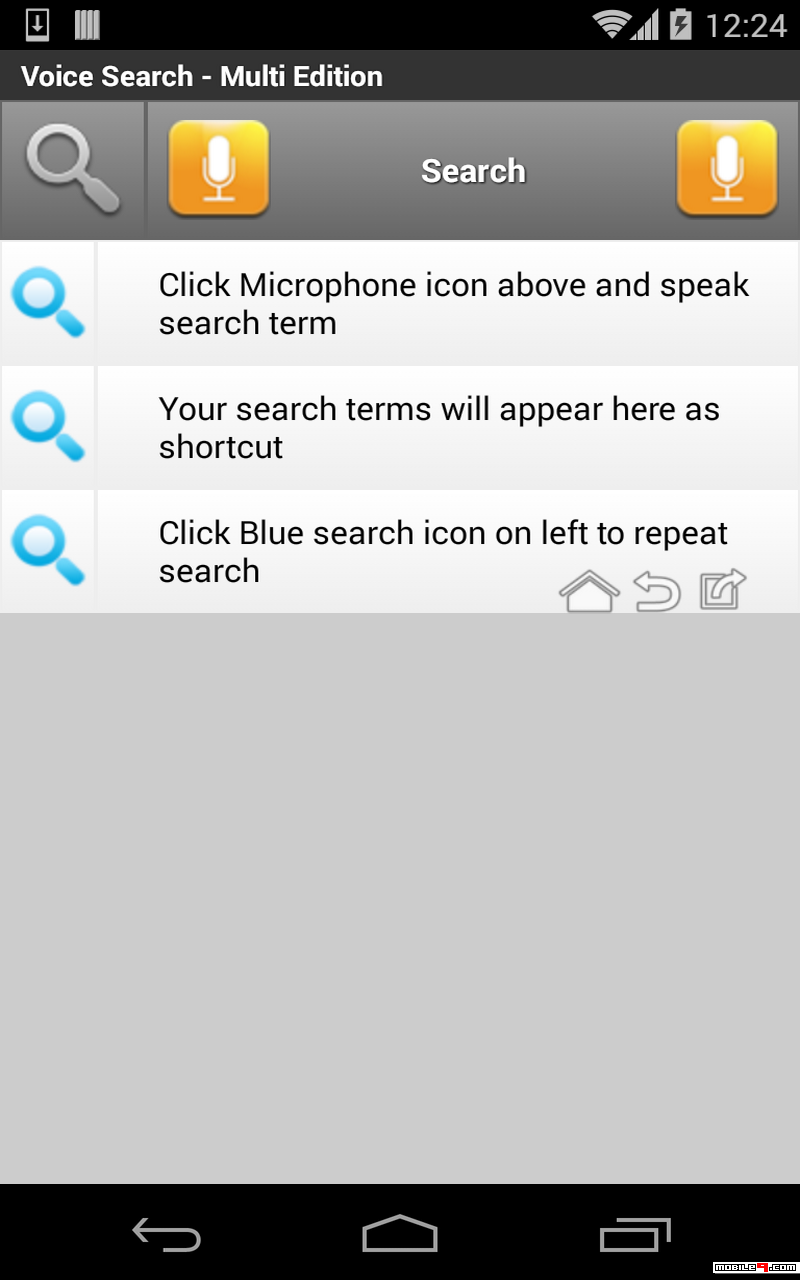
Task: Tap the left orange microphone button
Action: pos(219,169)
